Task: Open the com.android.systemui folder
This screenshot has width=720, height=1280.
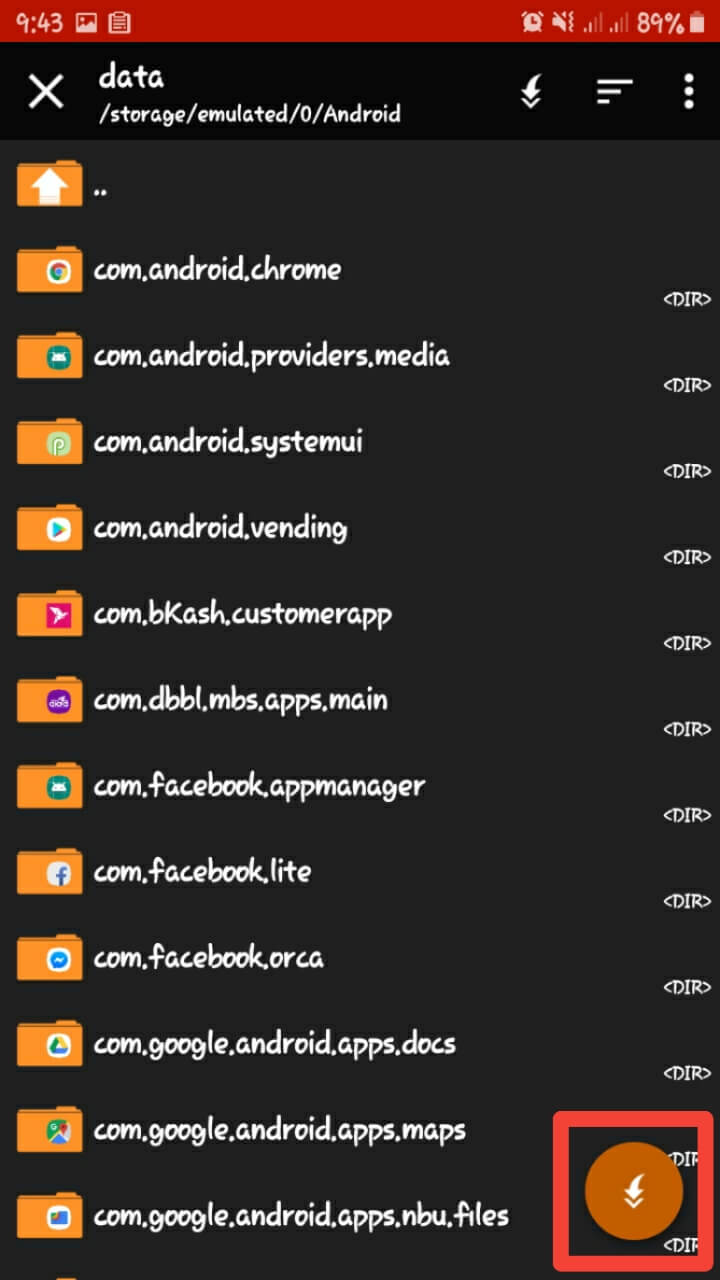Action: click(228, 442)
